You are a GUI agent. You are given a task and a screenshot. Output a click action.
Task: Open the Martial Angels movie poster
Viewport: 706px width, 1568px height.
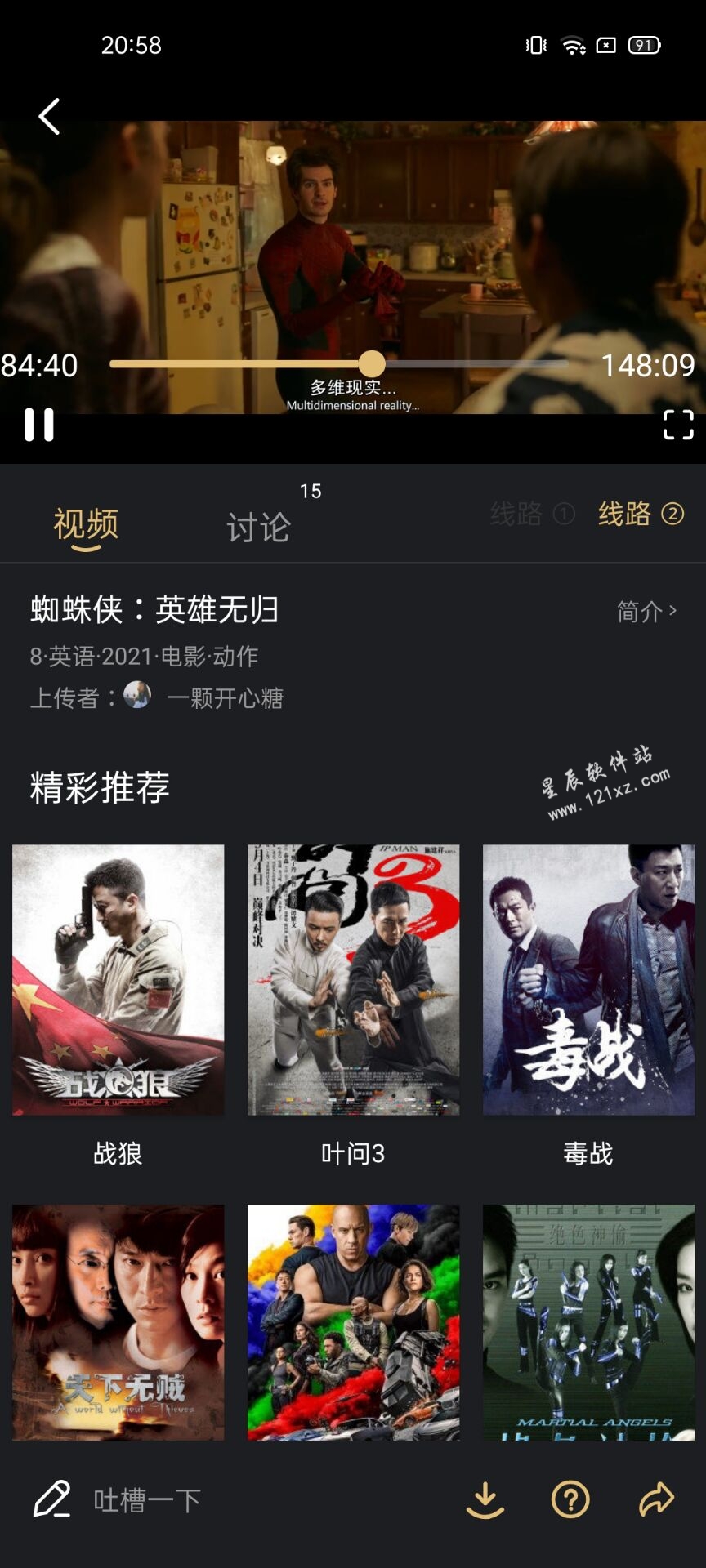point(588,1321)
